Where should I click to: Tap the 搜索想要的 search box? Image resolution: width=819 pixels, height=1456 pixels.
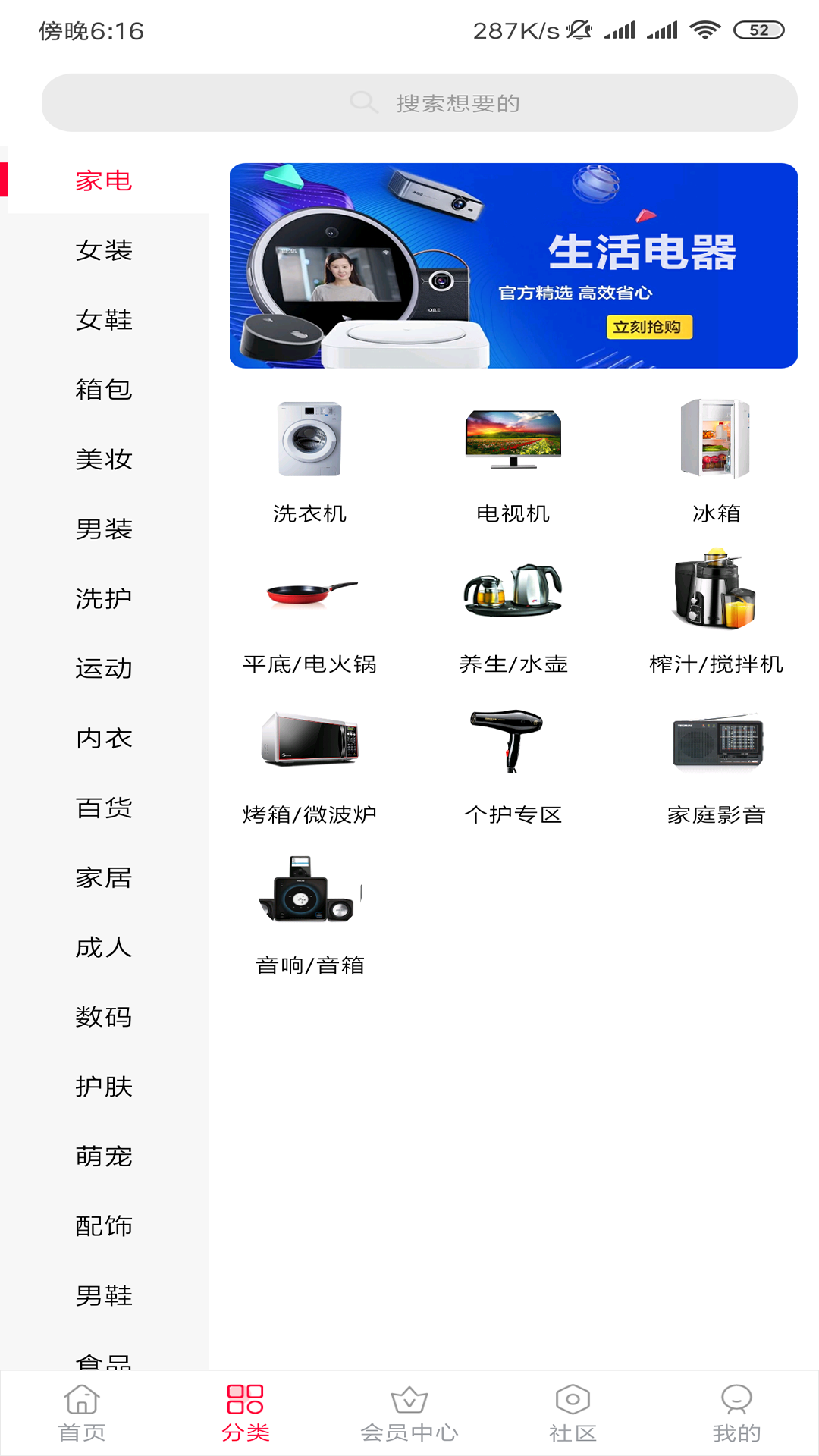[419, 102]
